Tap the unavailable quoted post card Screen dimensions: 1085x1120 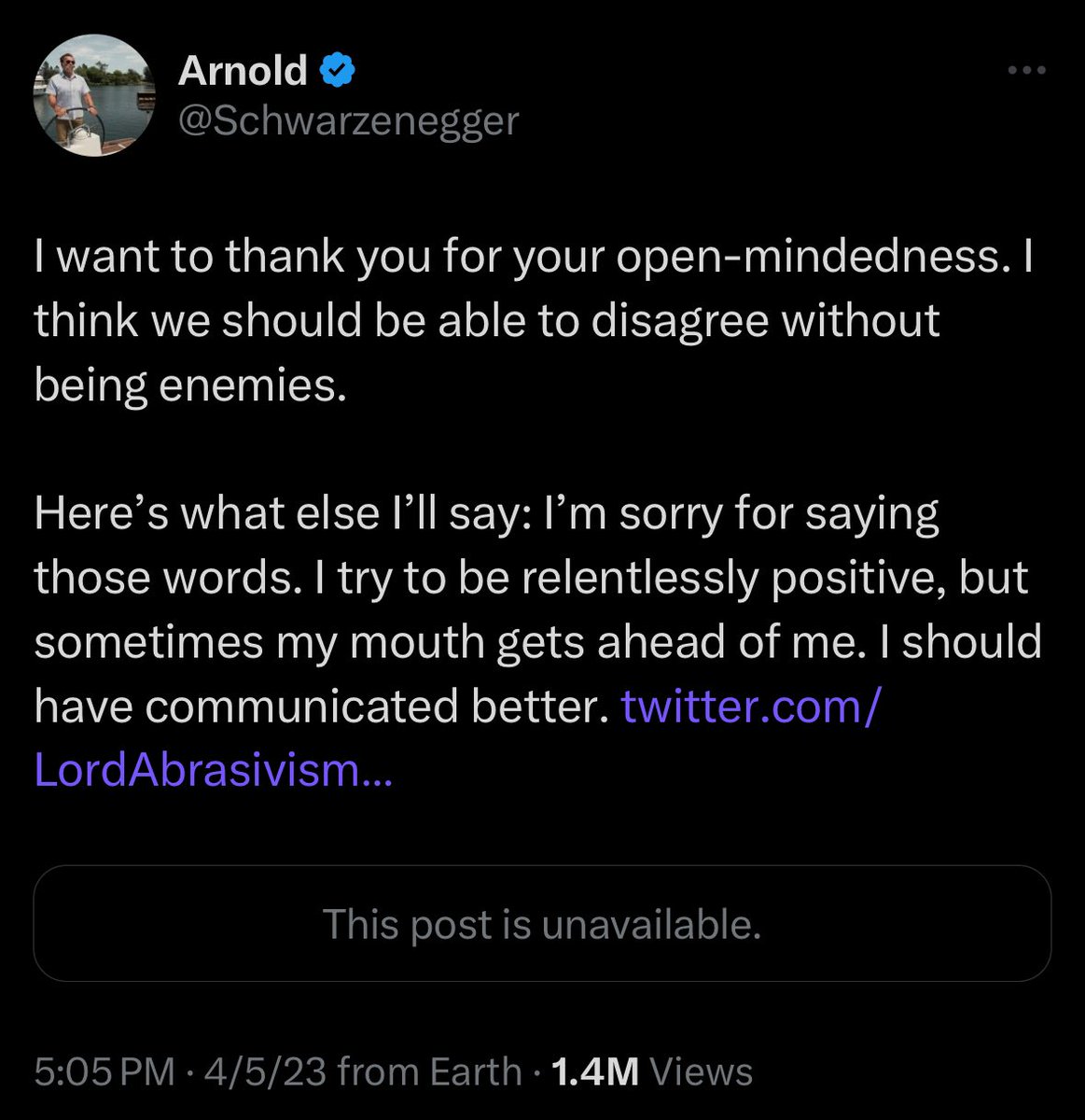click(x=542, y=923)
